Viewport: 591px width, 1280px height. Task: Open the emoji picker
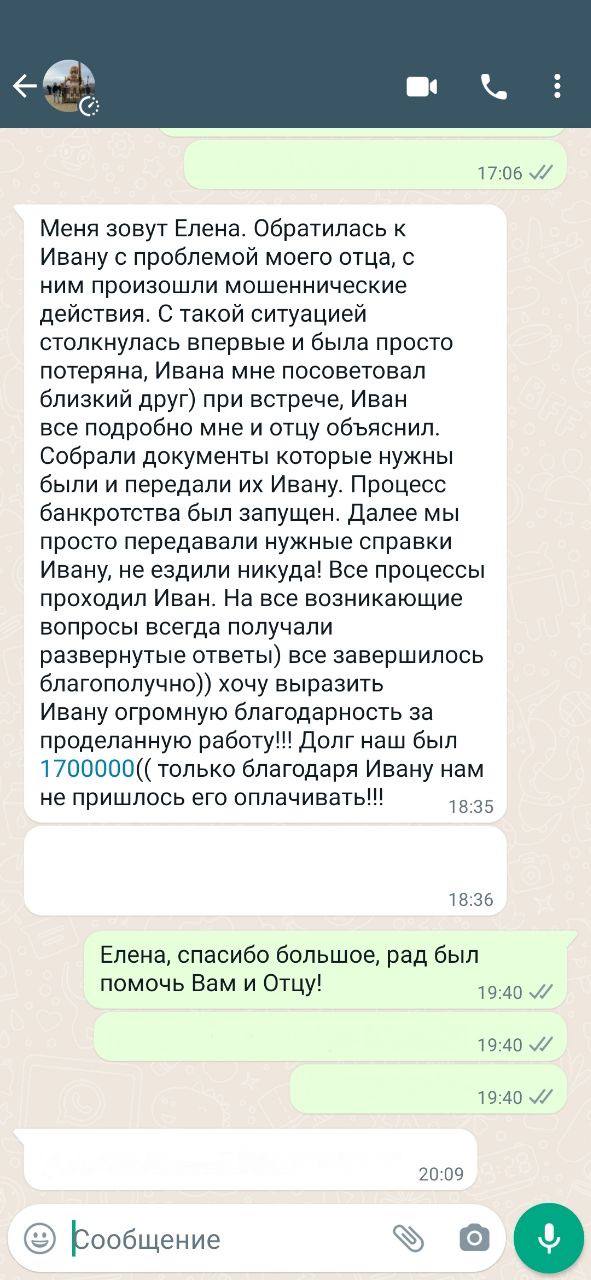[40, 1239]
